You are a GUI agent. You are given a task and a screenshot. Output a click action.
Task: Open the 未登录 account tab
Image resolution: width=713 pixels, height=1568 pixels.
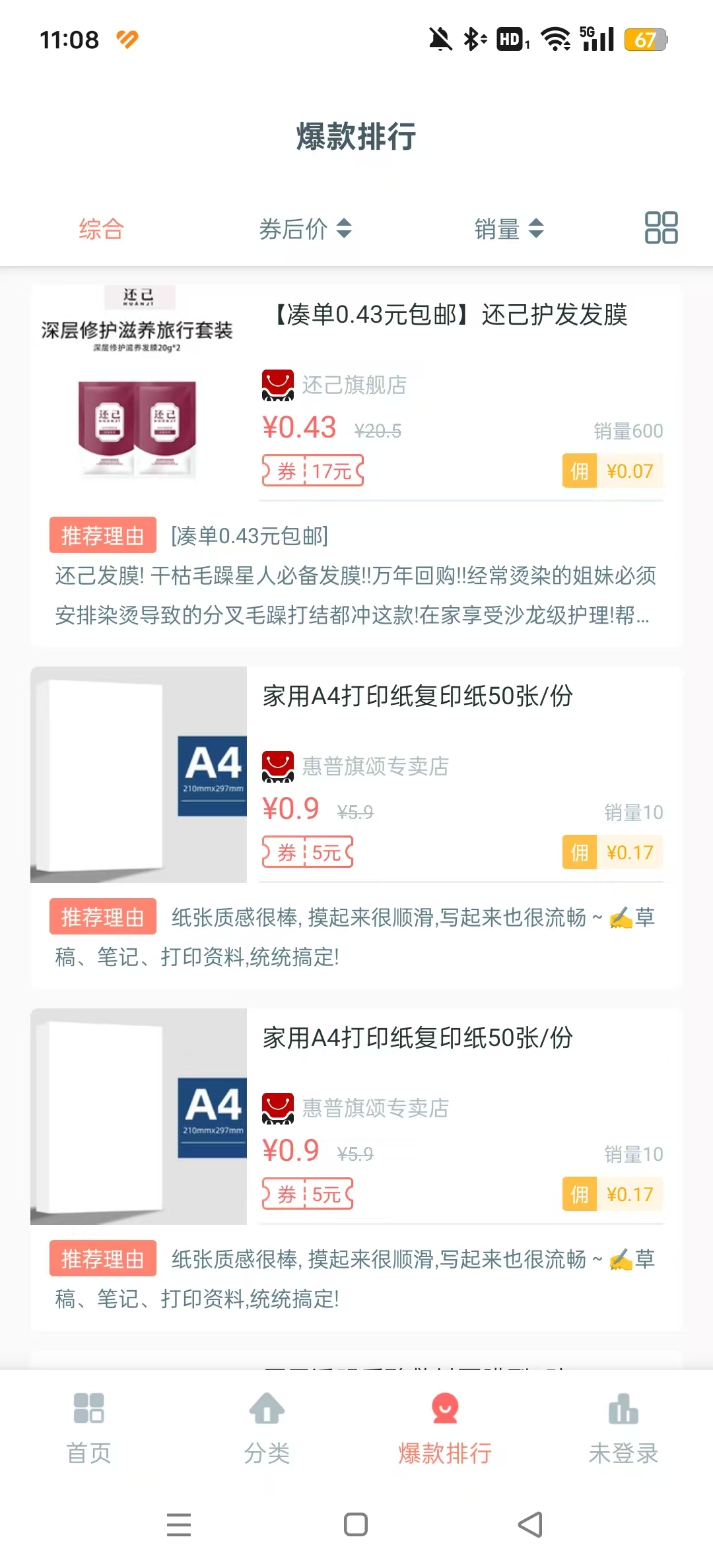[623, 1427]
